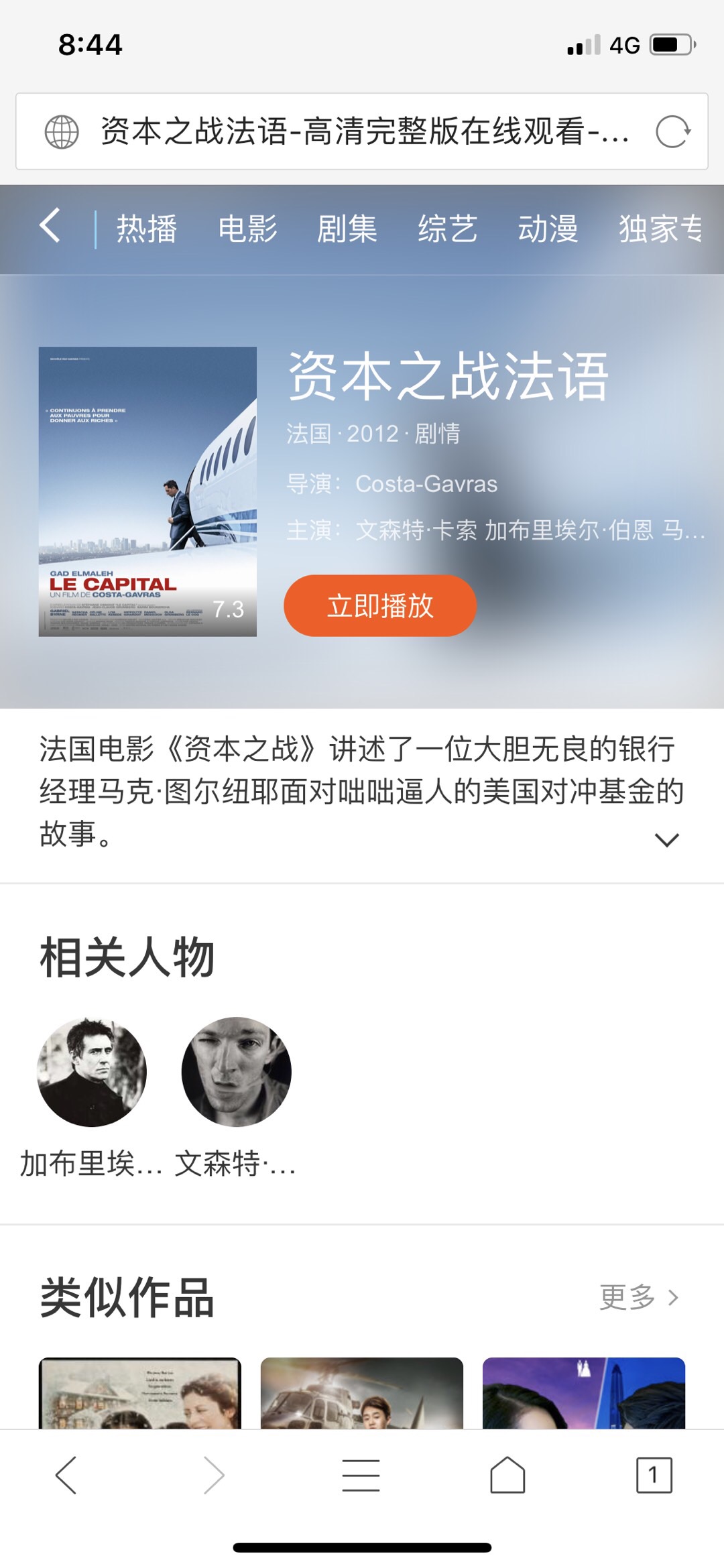The image size is (724, 1568).
Task: Open the 动漫 tab
Action: click(548, 229)
